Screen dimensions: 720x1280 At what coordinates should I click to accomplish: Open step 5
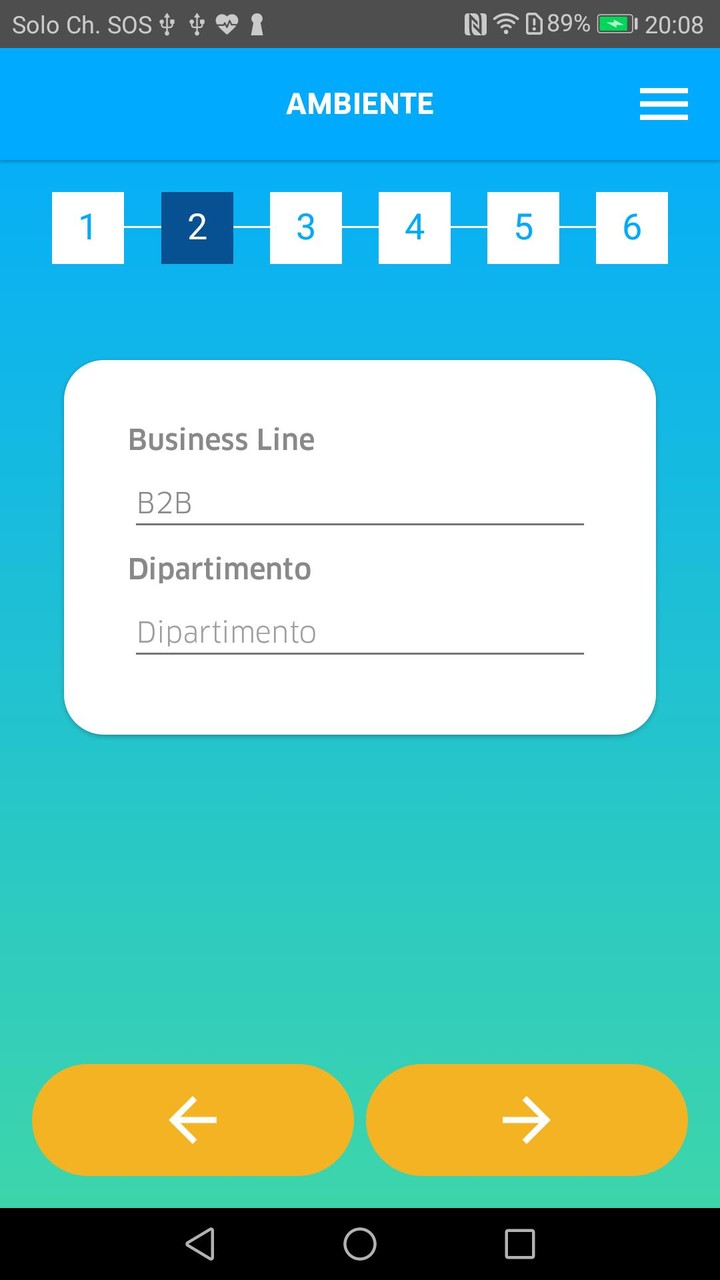click(x=523, y=228)
